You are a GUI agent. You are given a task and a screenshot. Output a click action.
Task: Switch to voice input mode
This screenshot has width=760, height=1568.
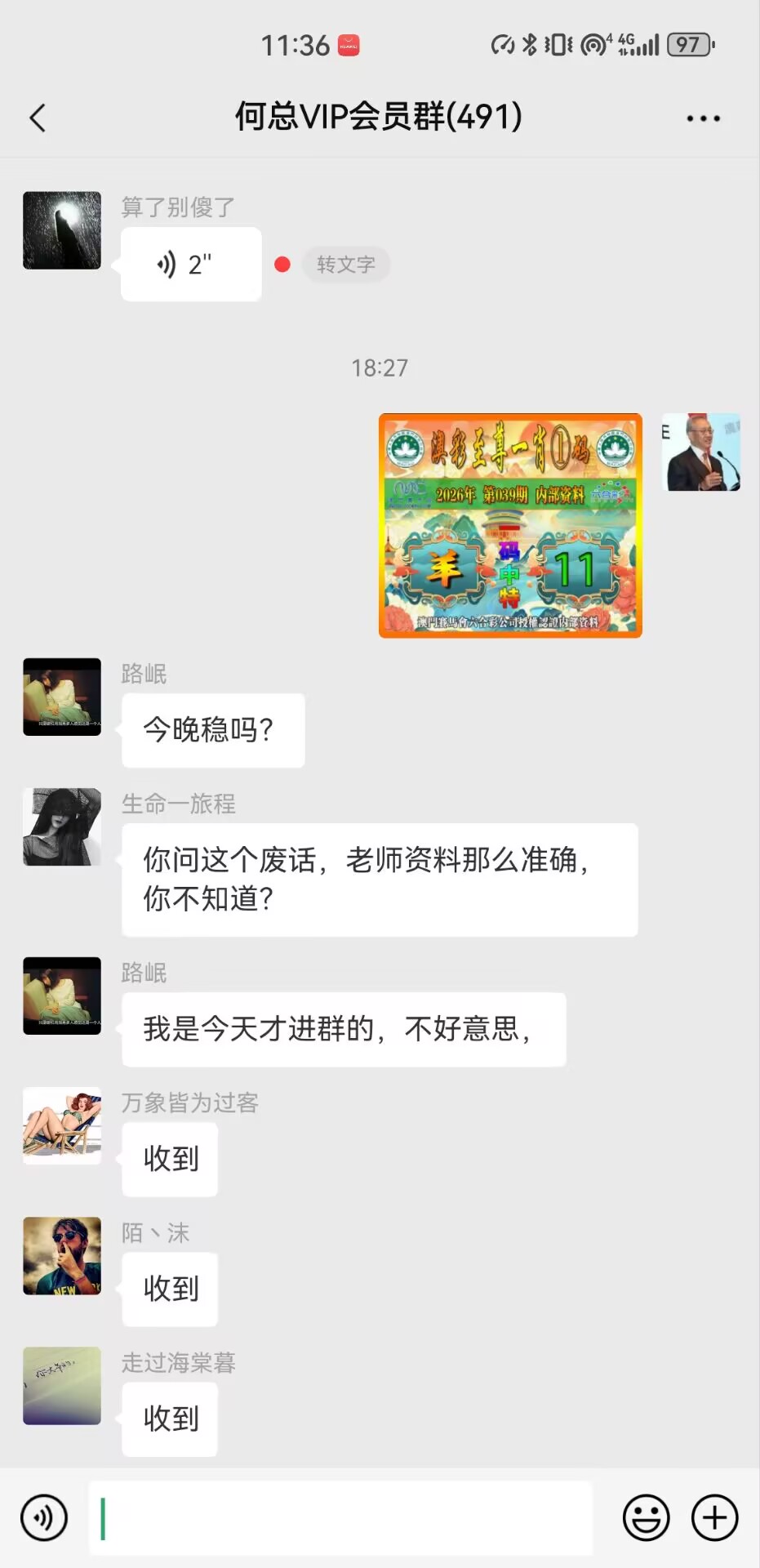pyautogui.click(x=44, y=1517)
